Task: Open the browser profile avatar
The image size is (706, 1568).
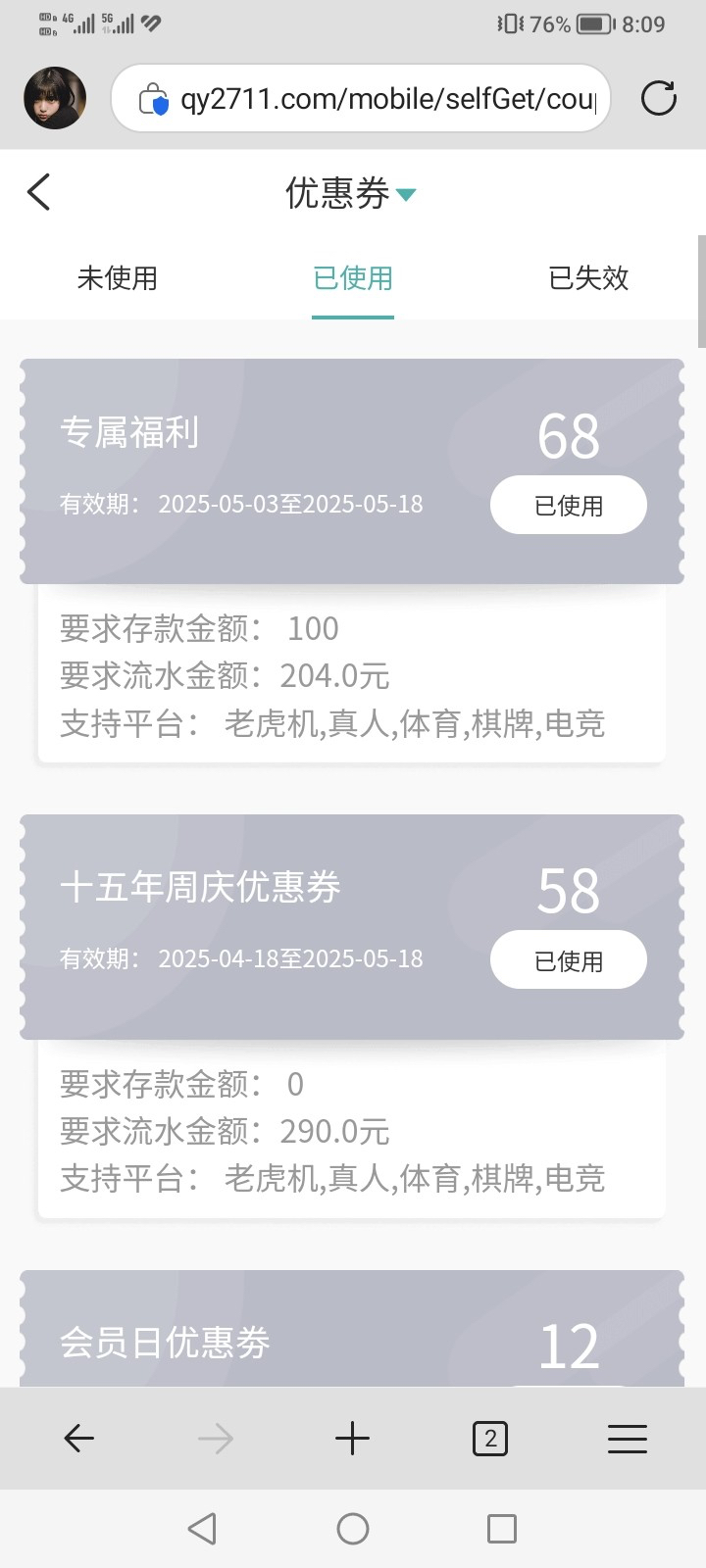Action: (55, 98)
